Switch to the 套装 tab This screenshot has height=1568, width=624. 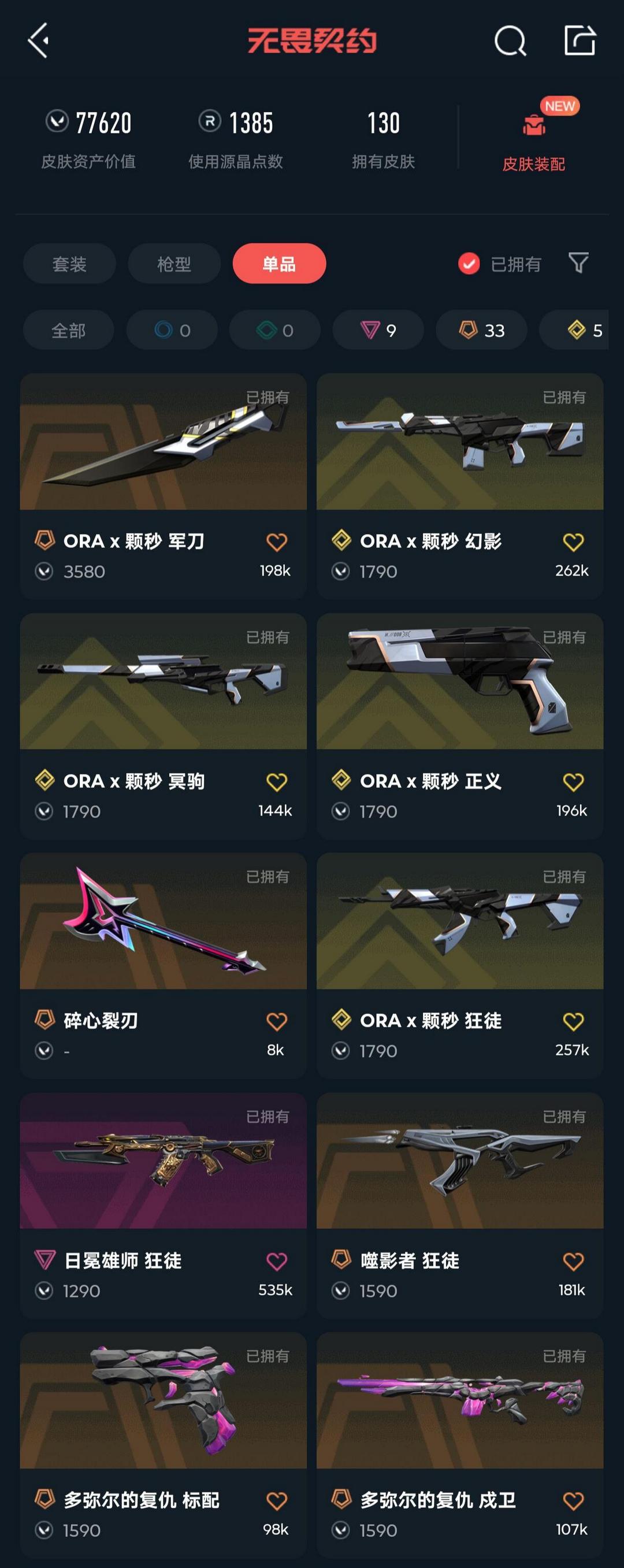69,264
